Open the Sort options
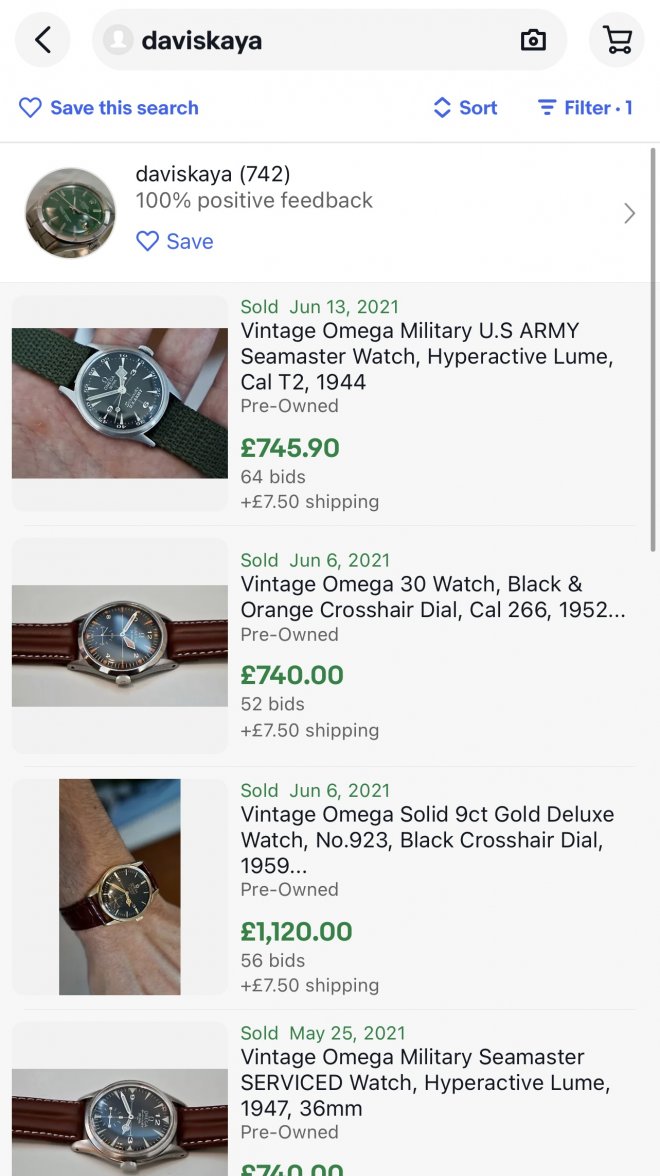The width and height of the screenshot is (660, 1176). coord(465,108)
